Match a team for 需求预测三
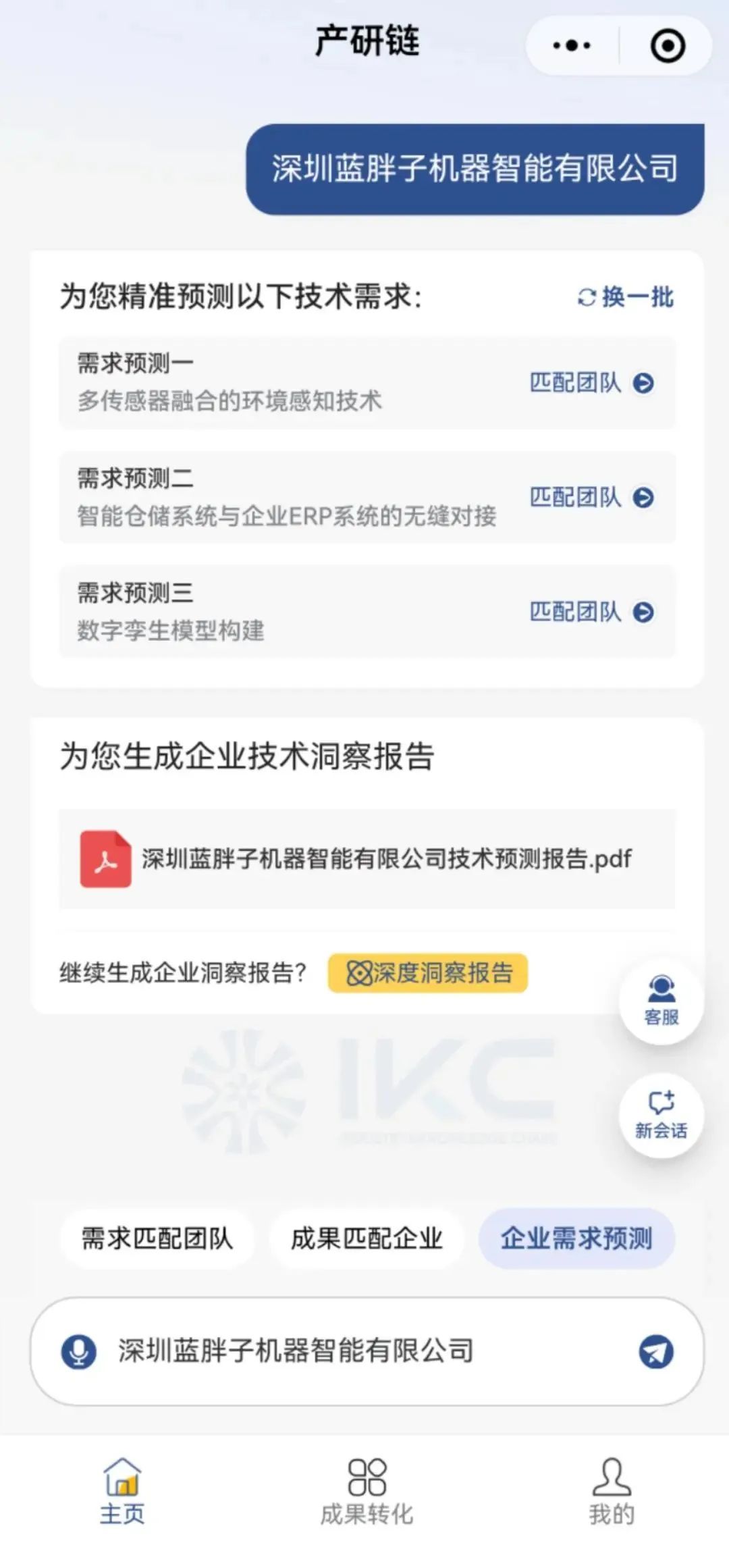Viewport: 729px width, 1568px height. 591,612
